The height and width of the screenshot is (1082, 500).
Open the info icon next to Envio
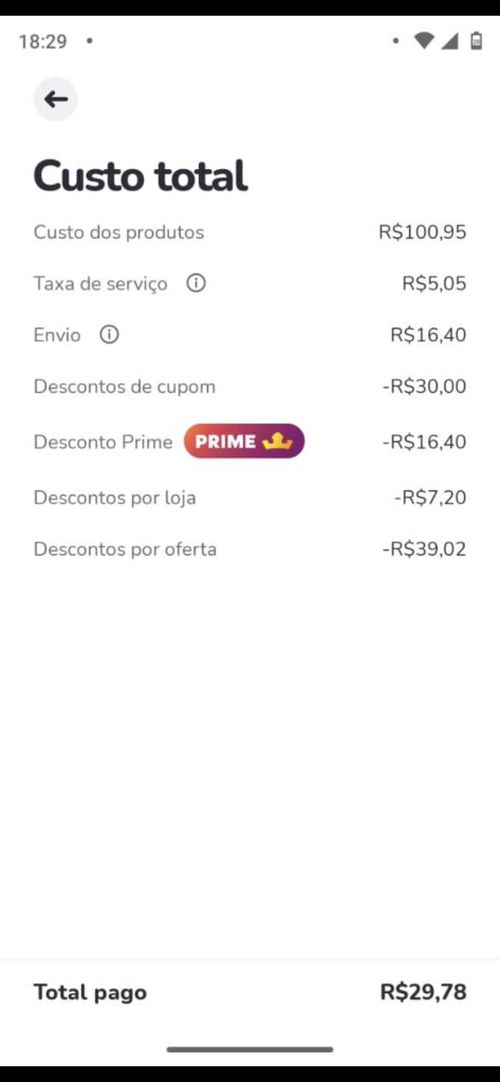point(109,335)
